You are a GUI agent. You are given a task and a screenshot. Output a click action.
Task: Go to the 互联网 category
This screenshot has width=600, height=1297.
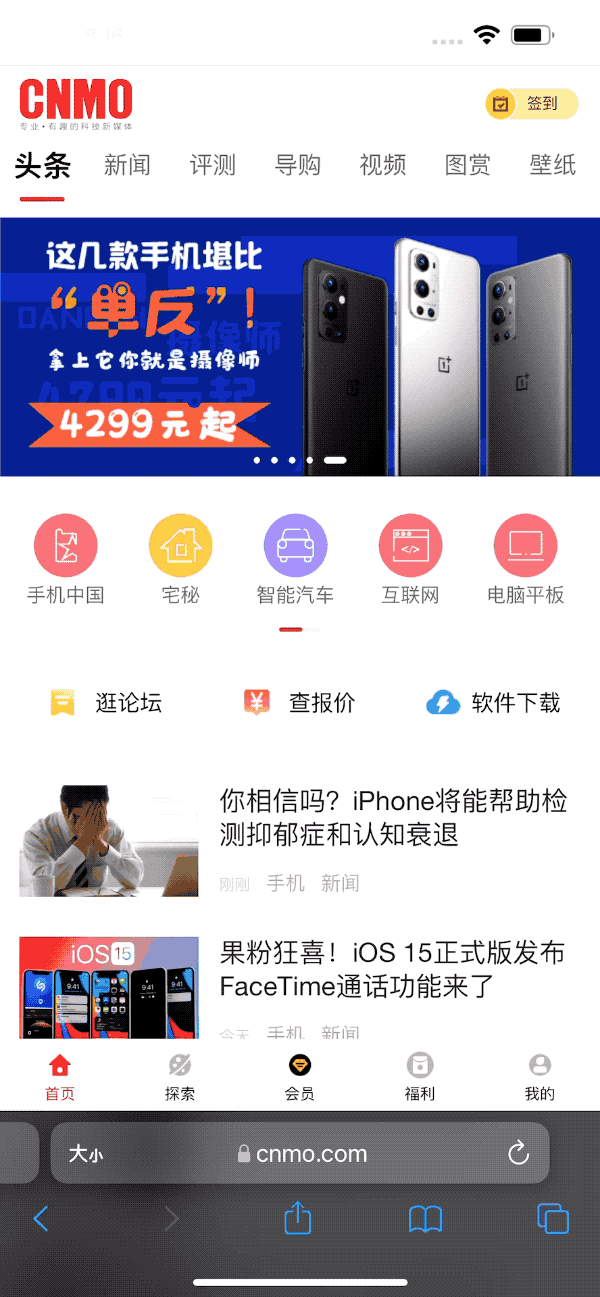click(410, 559)
